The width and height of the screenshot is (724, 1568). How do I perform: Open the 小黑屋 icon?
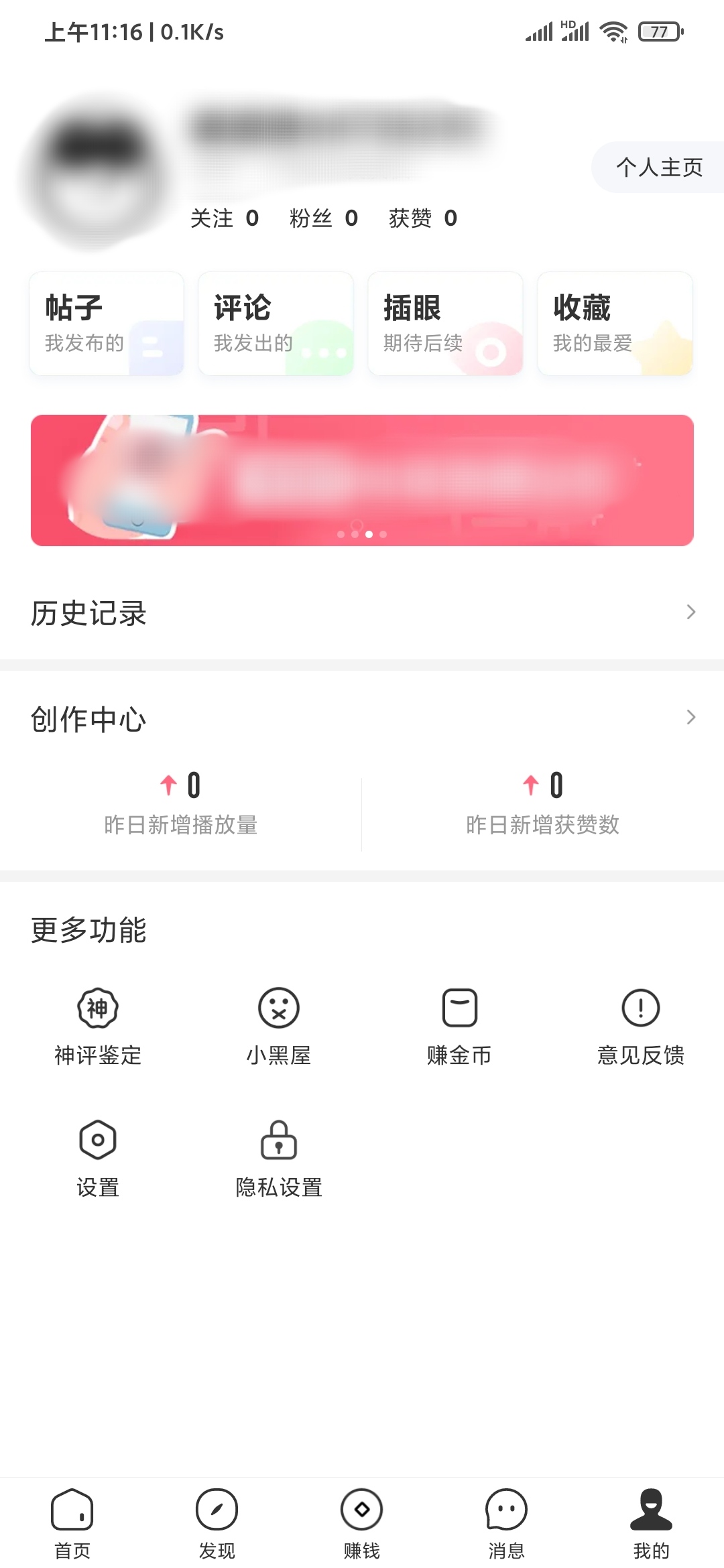(x=279, y=1007)
